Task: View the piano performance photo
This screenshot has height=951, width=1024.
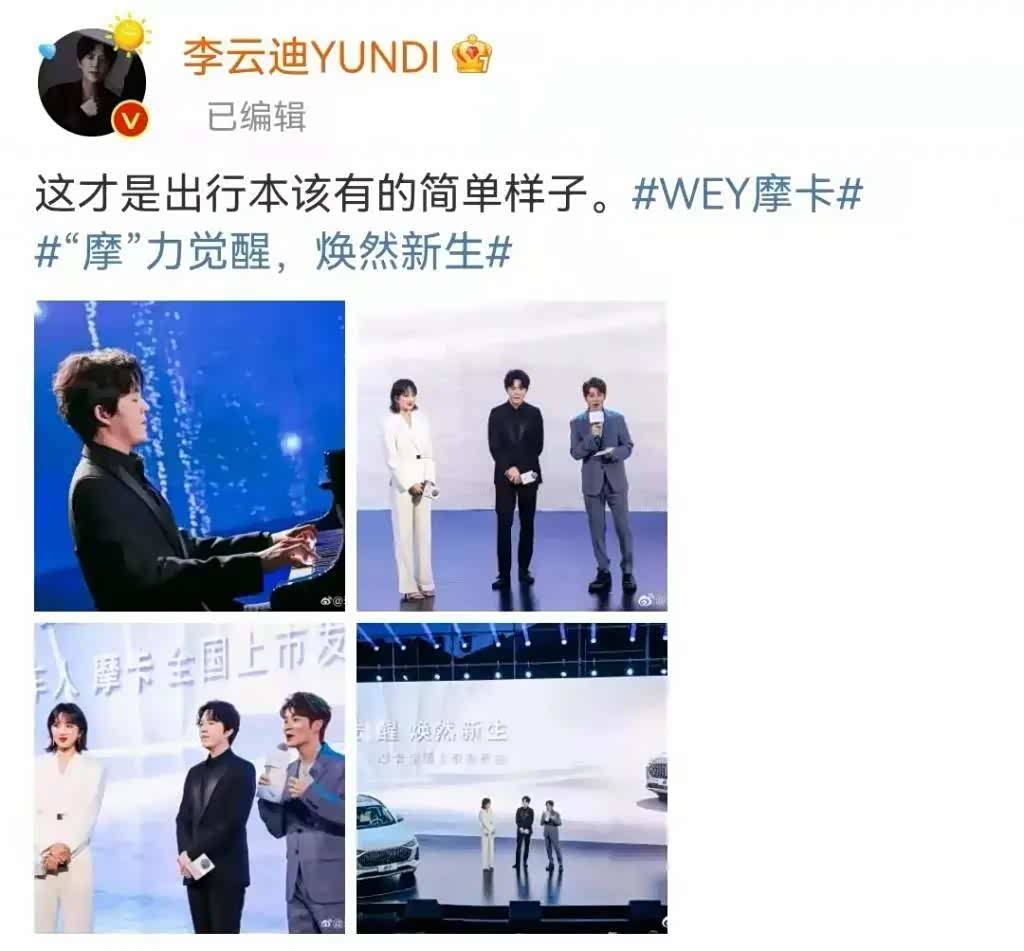Action: click(190, 456)
